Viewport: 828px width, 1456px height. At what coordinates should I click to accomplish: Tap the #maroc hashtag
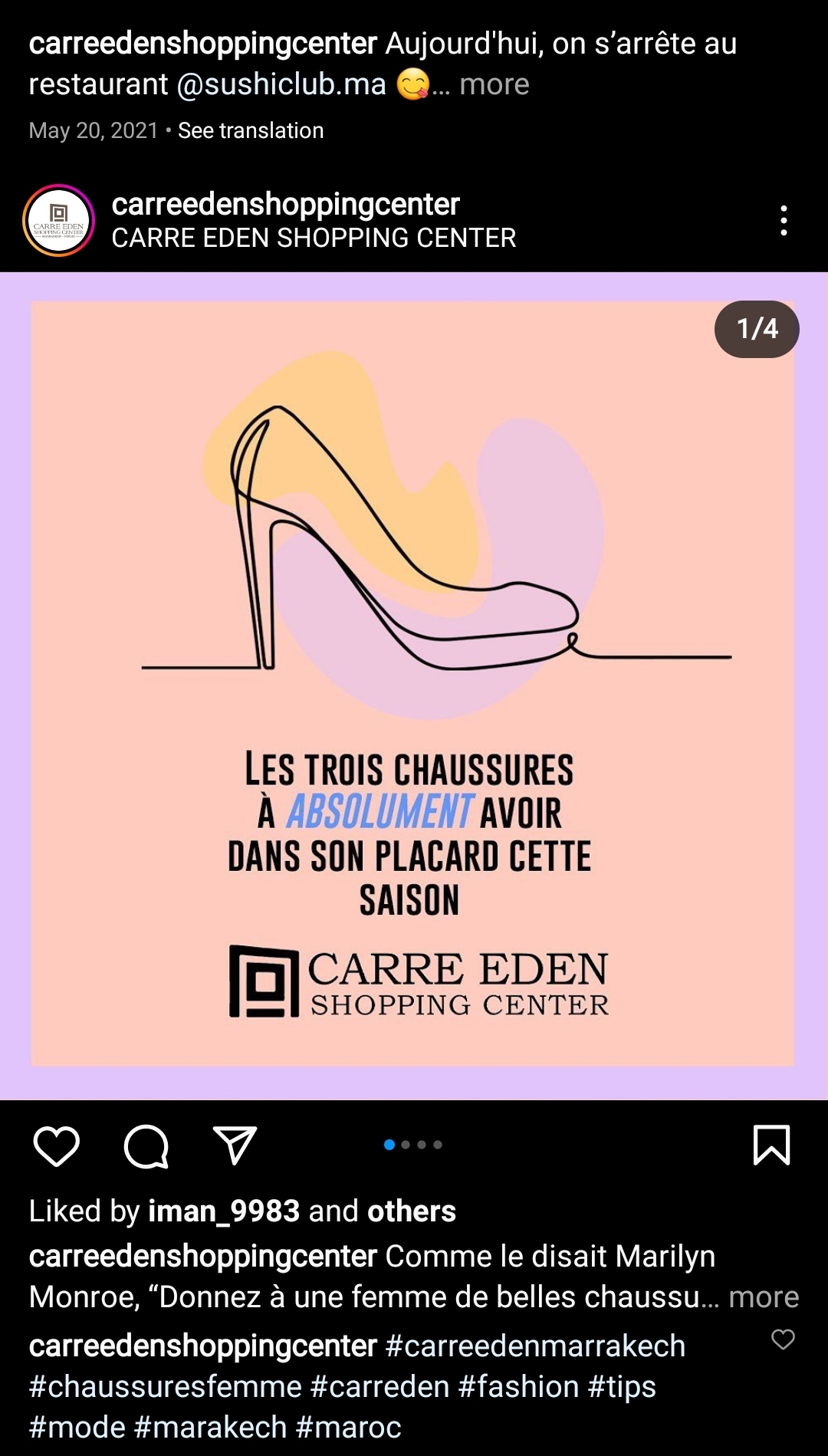[348, 1428]
